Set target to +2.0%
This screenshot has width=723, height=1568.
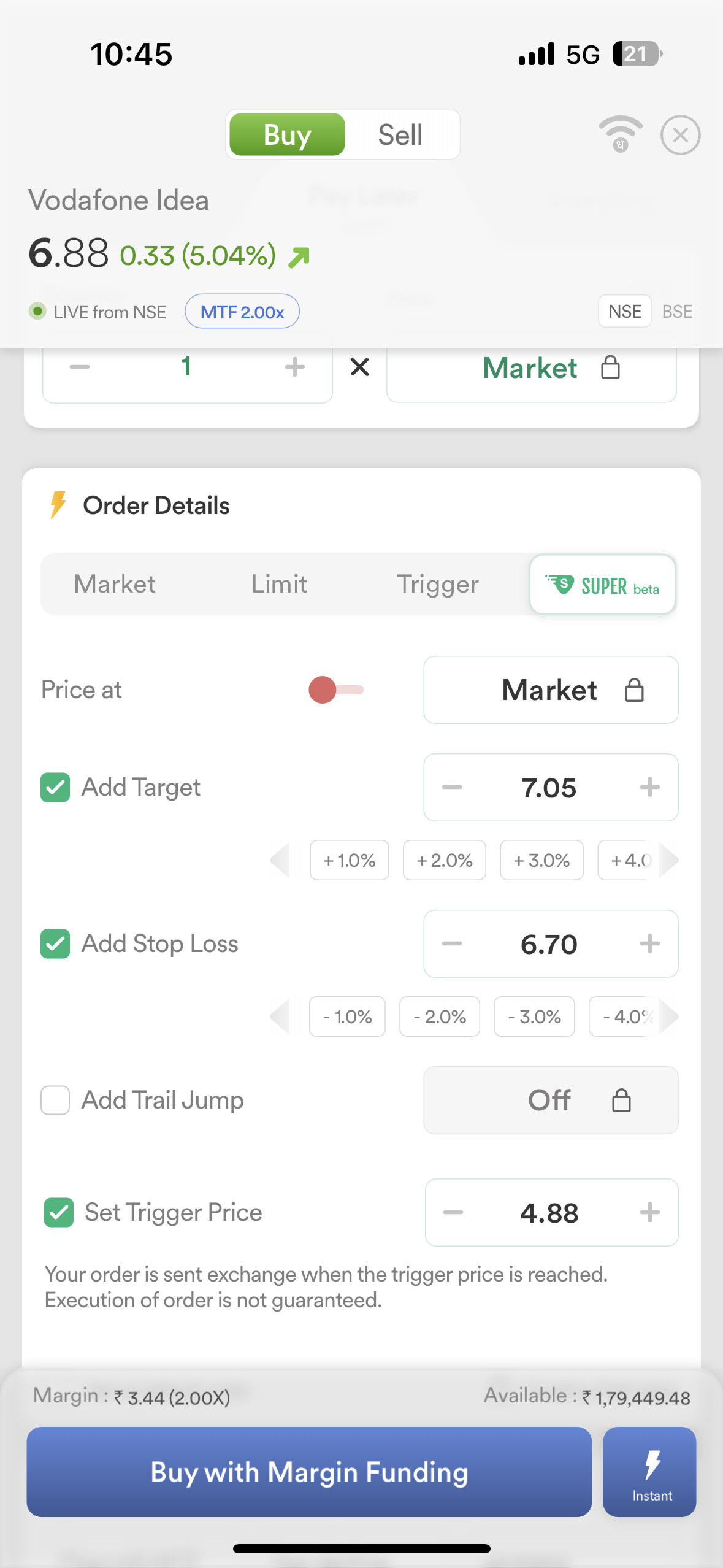[445, 860]
